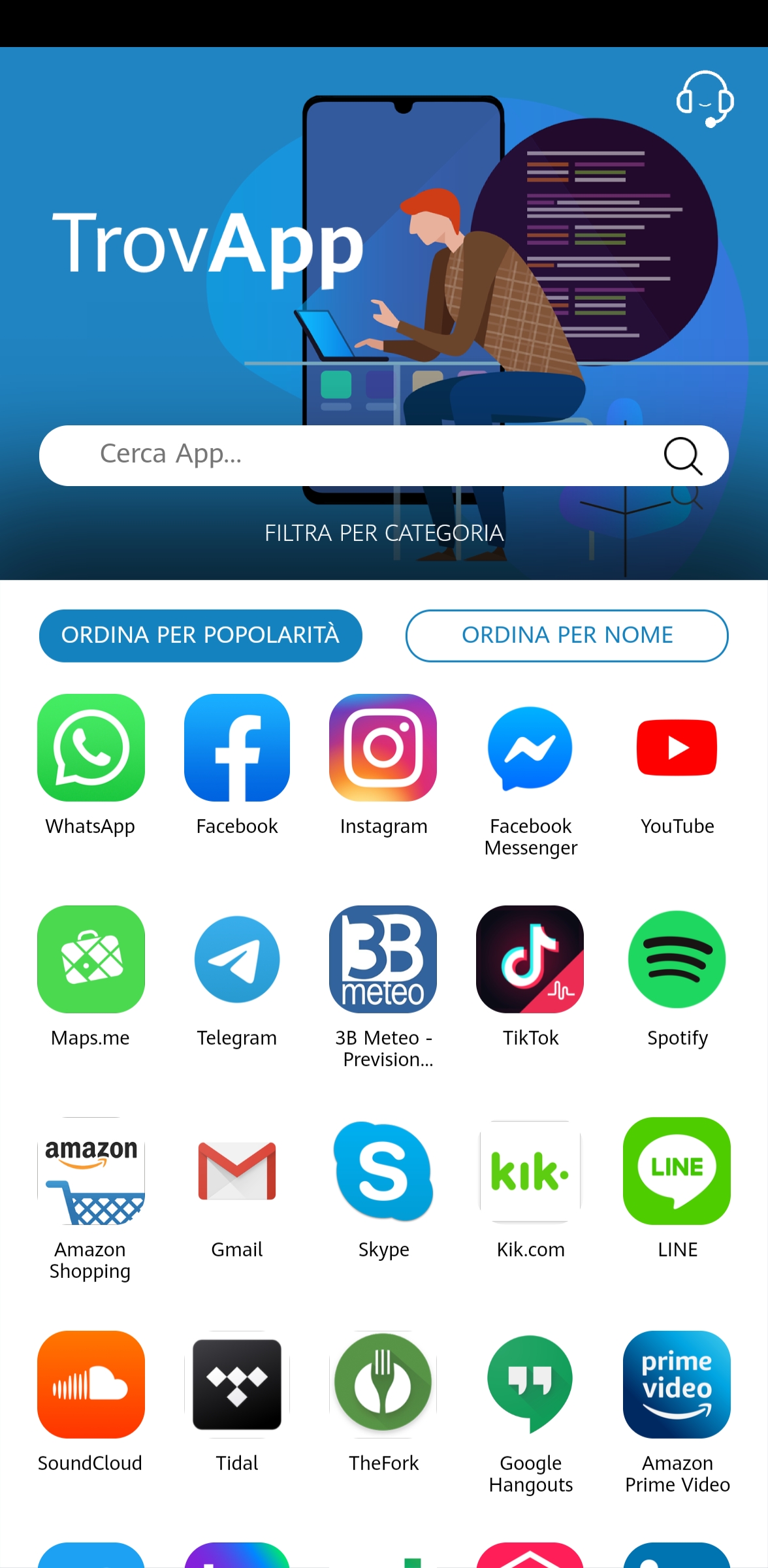Tap the magnifying glass search icon
This screenshot has height=1568, width=768.
coord(682,455)
